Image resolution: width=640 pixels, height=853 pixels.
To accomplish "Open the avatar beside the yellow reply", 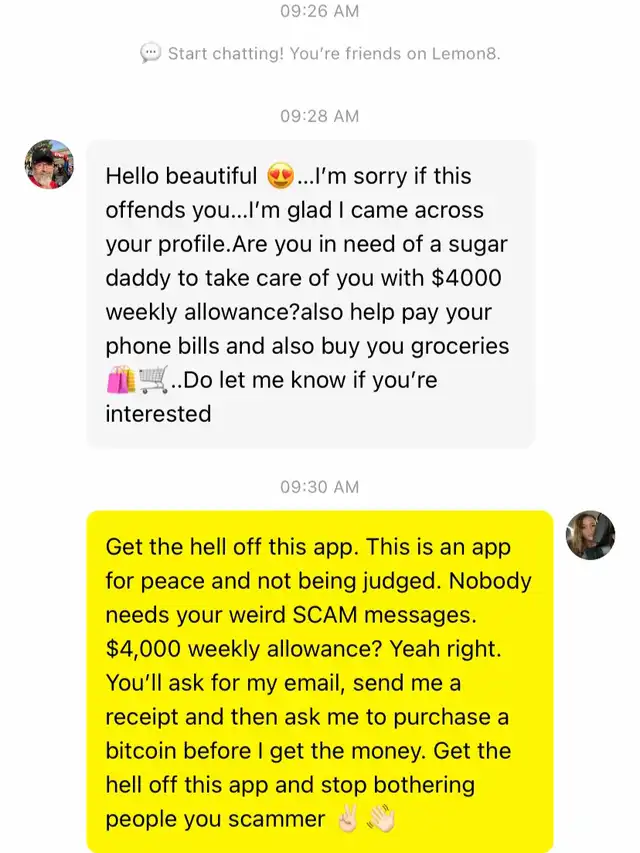I will [591, 536].
